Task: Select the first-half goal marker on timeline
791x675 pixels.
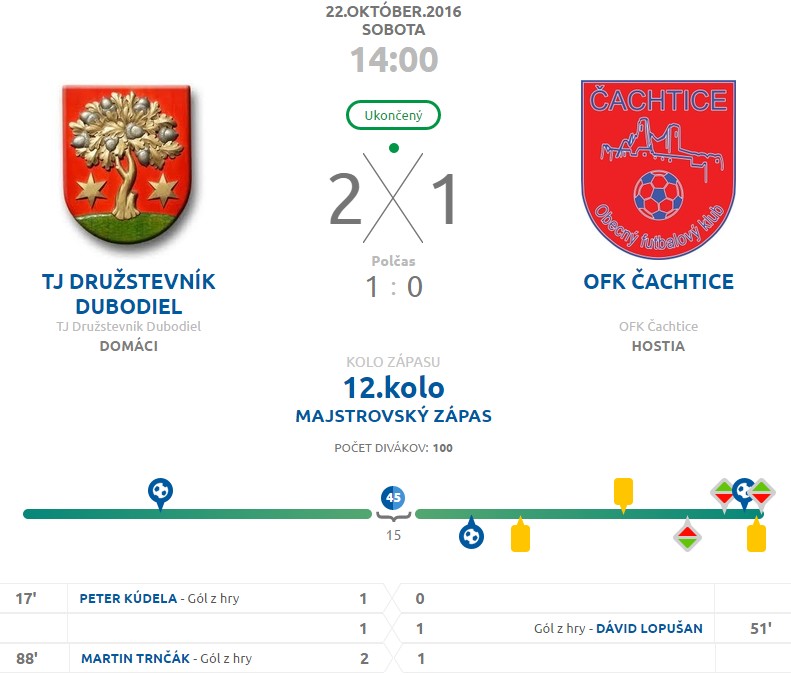Action: 160,490
